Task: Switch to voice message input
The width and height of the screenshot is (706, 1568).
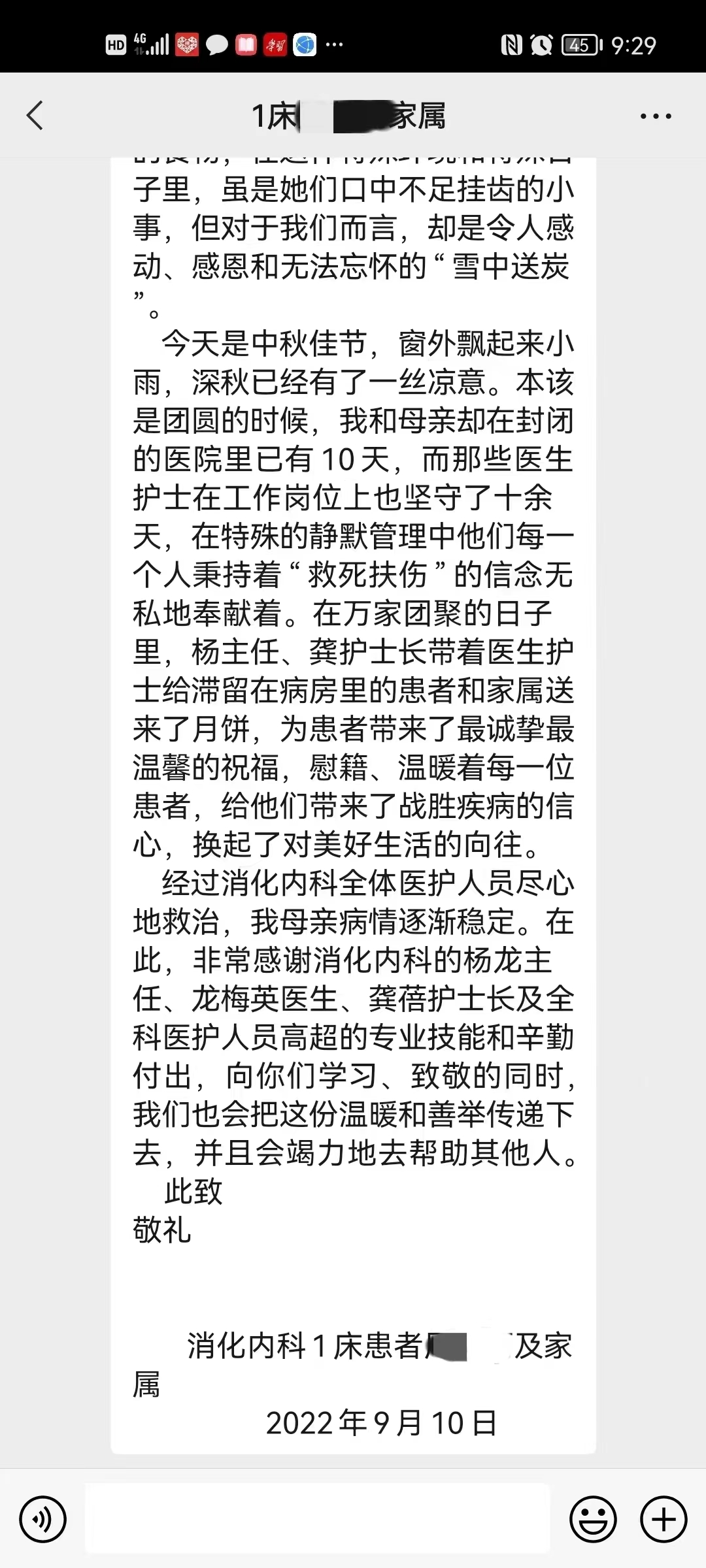Action: 43,1519
